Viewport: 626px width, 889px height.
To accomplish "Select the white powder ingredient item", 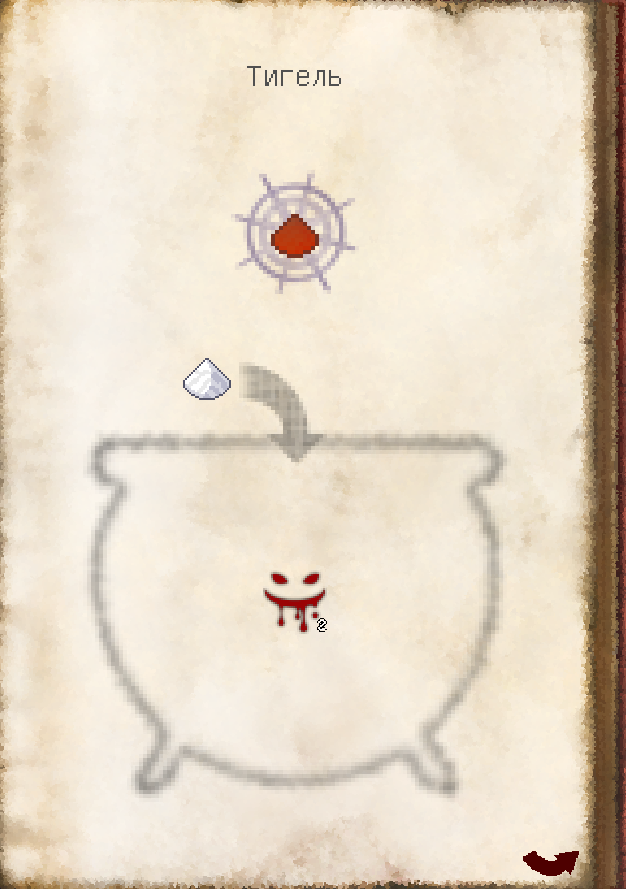I will (x=208, y=380).
